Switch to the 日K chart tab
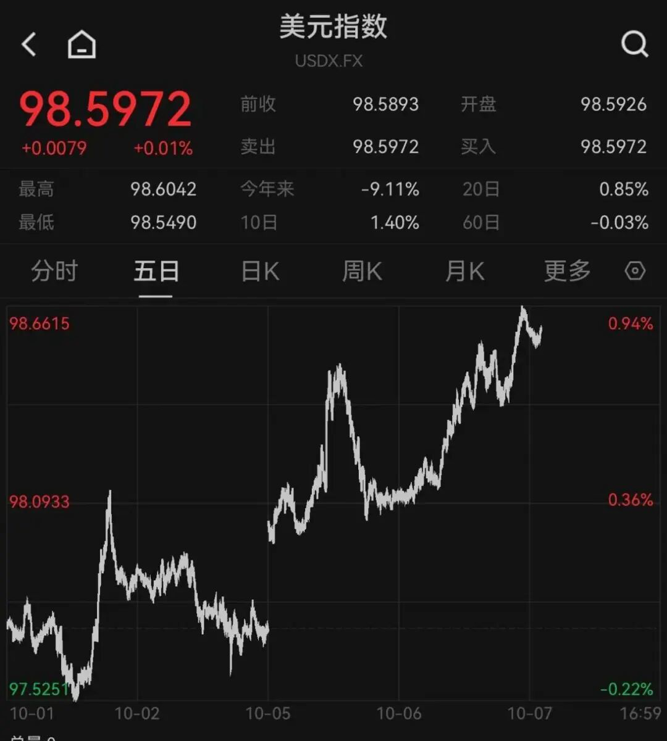 pos(260,271)
